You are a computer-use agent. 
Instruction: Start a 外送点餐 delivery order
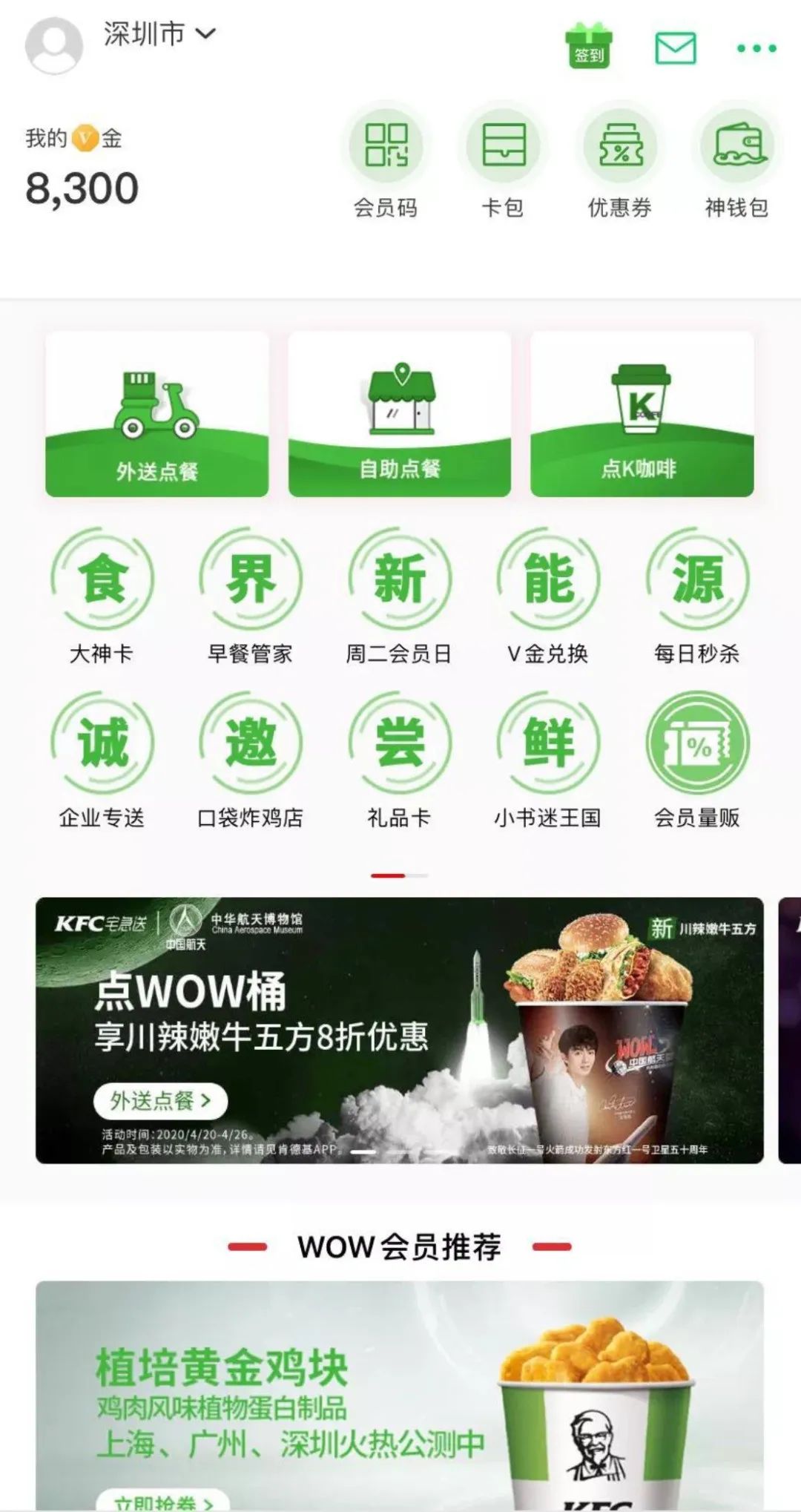pos(156,415)
